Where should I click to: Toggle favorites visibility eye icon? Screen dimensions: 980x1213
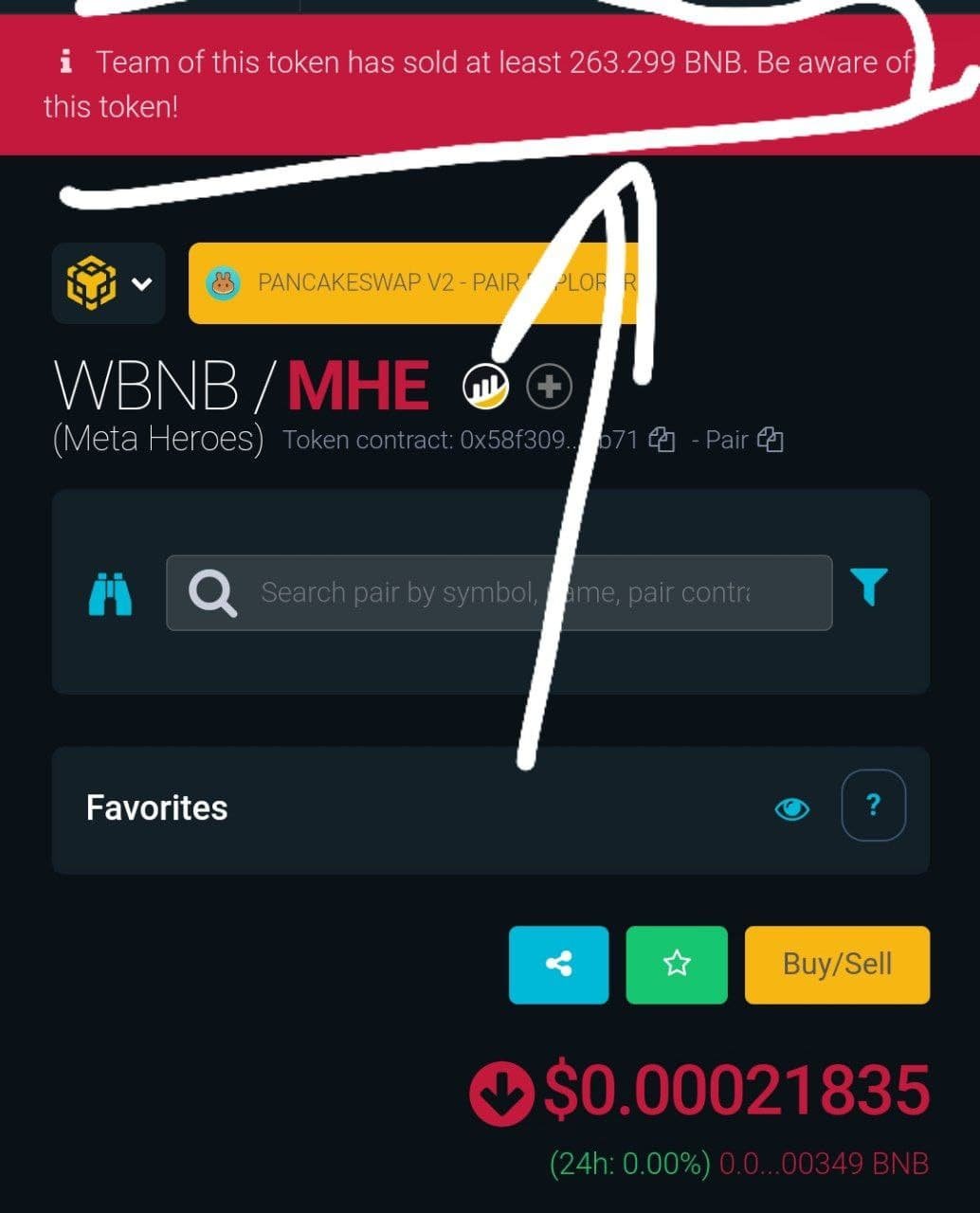point(791,808)
